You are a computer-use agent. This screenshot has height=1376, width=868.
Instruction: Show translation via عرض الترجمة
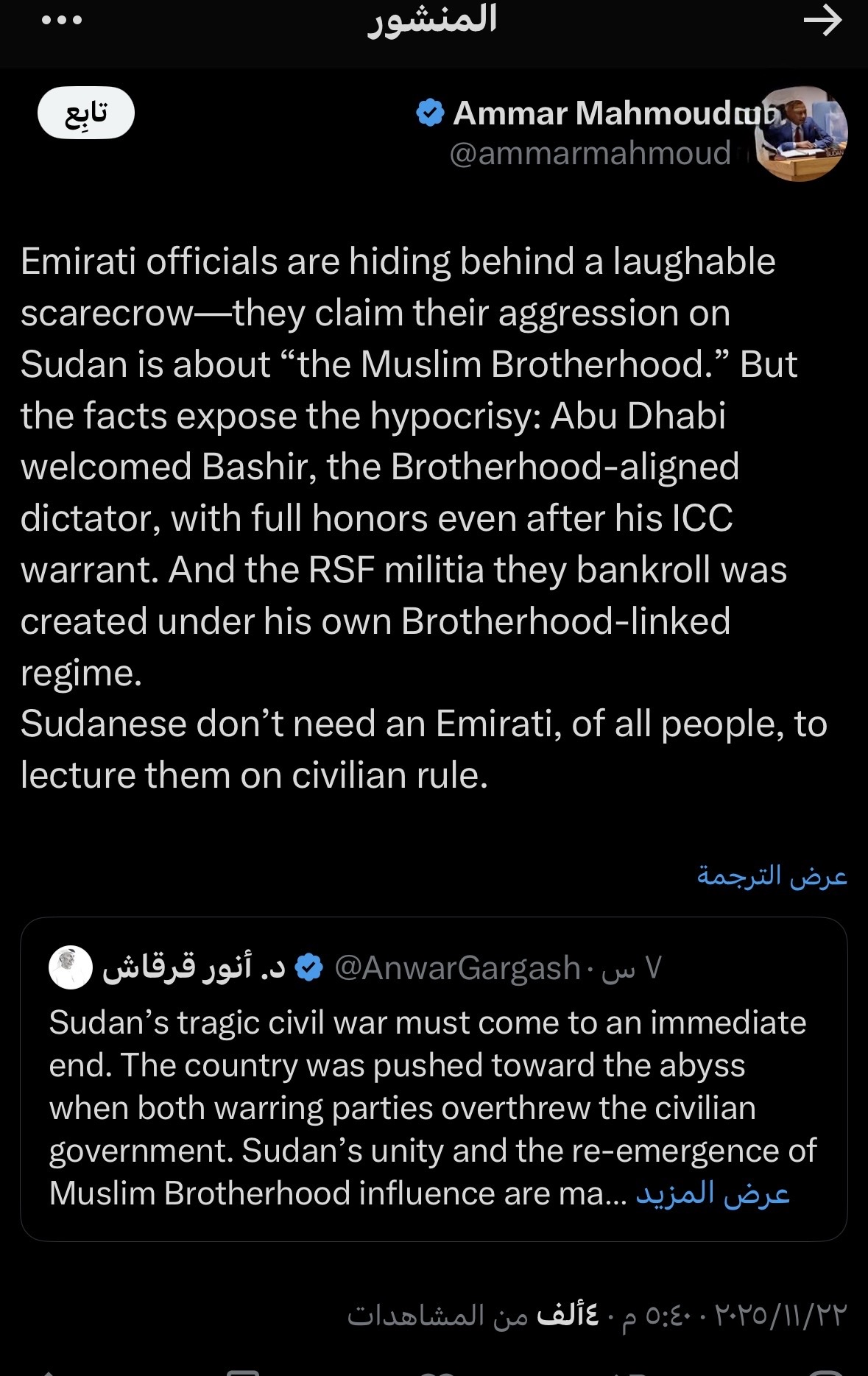pyautogui.click(x=772, y=875)
